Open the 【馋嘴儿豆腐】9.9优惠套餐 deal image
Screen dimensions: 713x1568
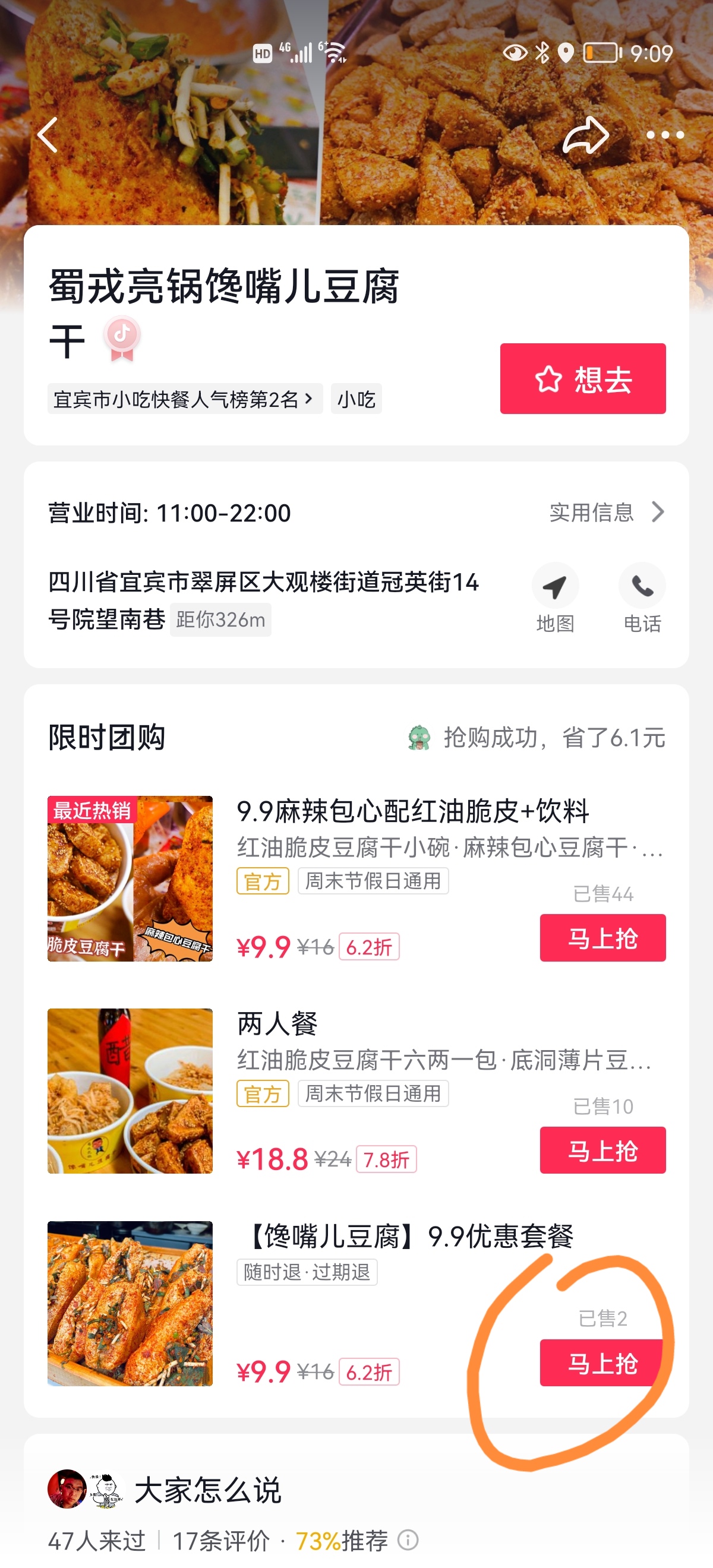(130, 1303)
